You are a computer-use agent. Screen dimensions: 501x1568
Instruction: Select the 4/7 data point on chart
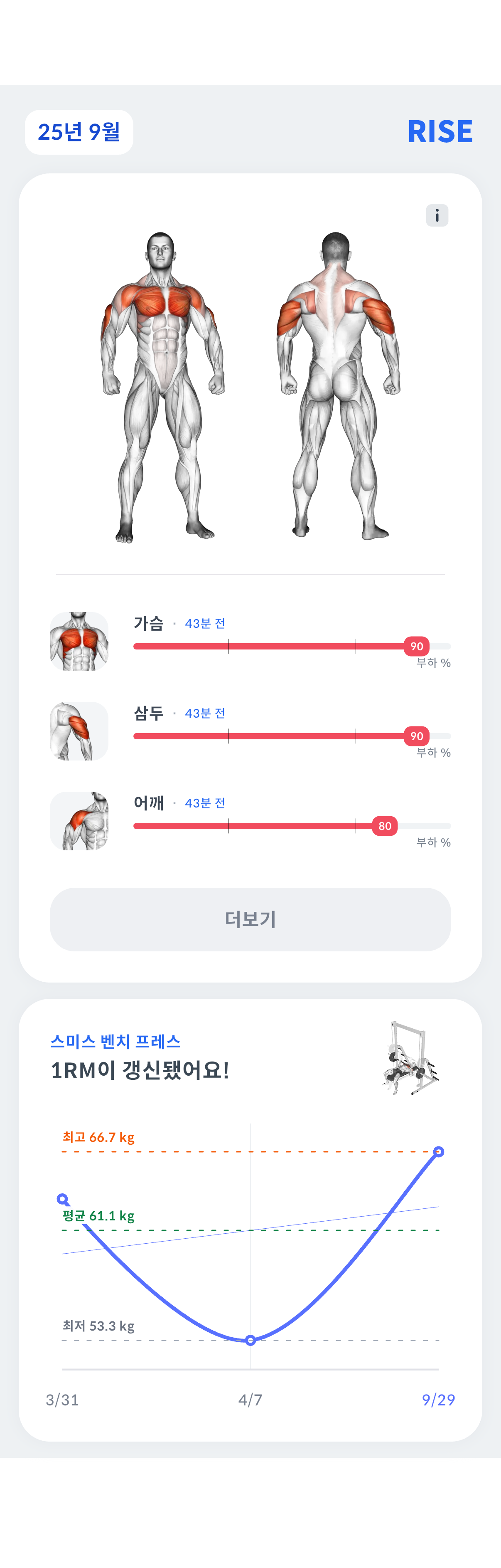click(x=250, y=1340)
